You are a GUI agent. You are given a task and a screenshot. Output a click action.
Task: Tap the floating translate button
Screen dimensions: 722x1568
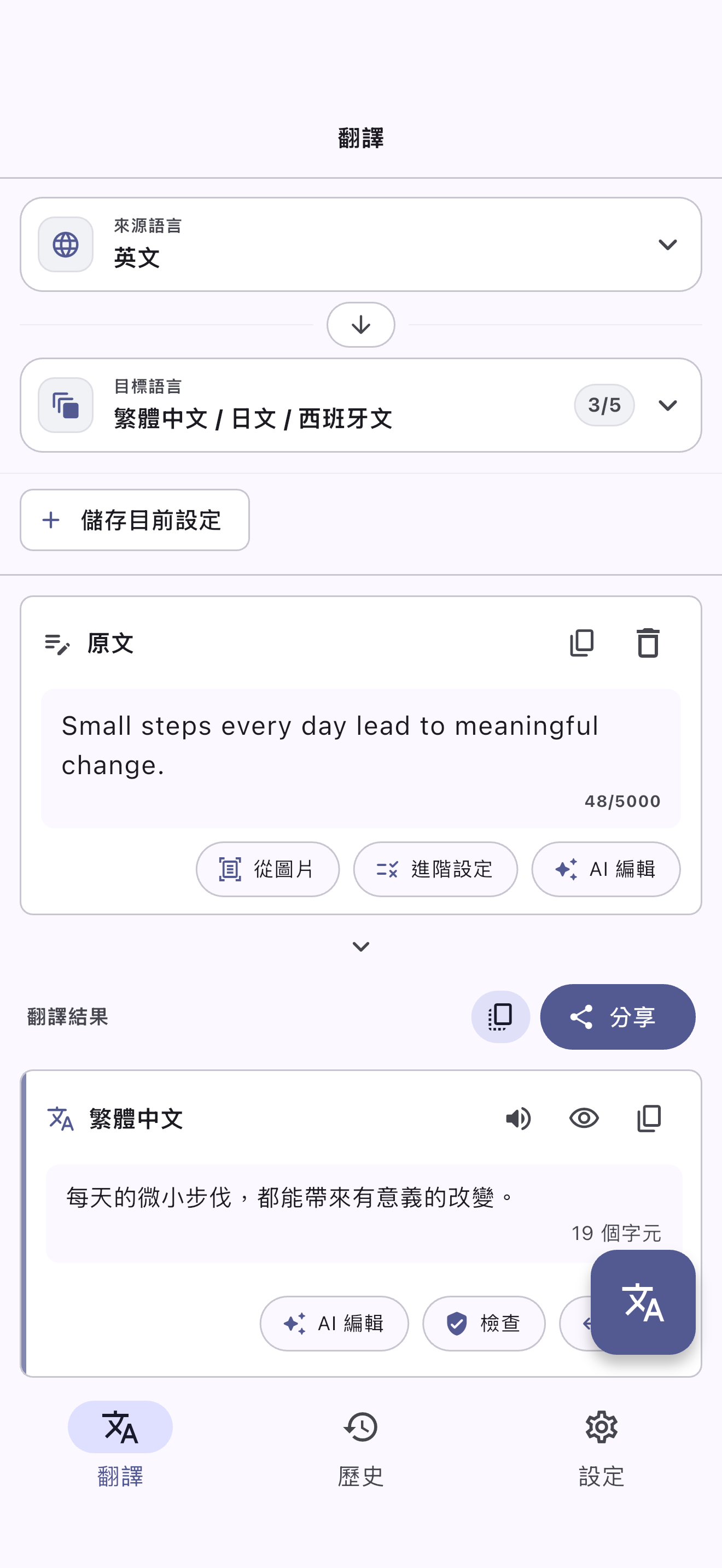643,1302
